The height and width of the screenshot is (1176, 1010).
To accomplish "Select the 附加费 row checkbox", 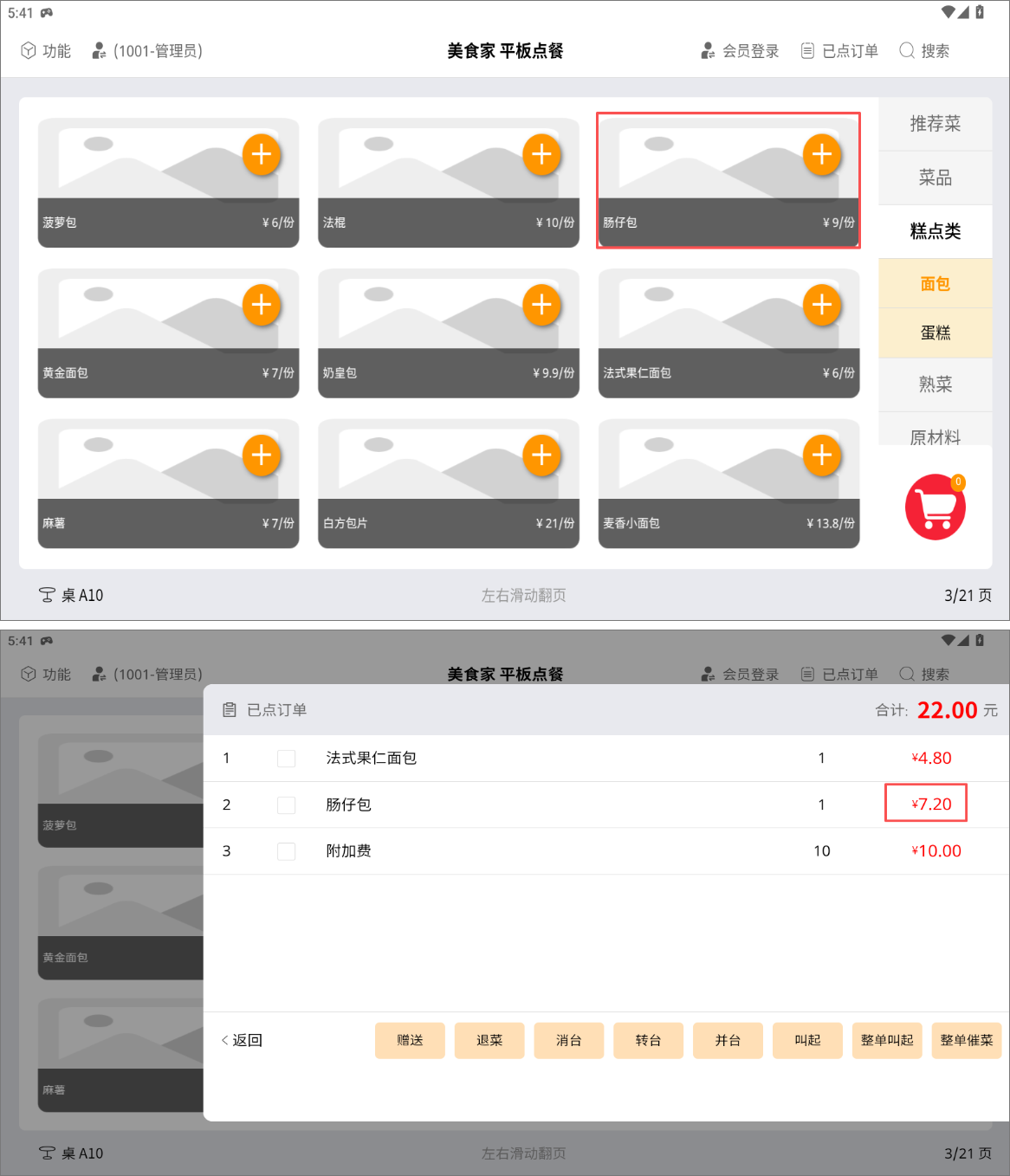I will (x=286, y=851).
